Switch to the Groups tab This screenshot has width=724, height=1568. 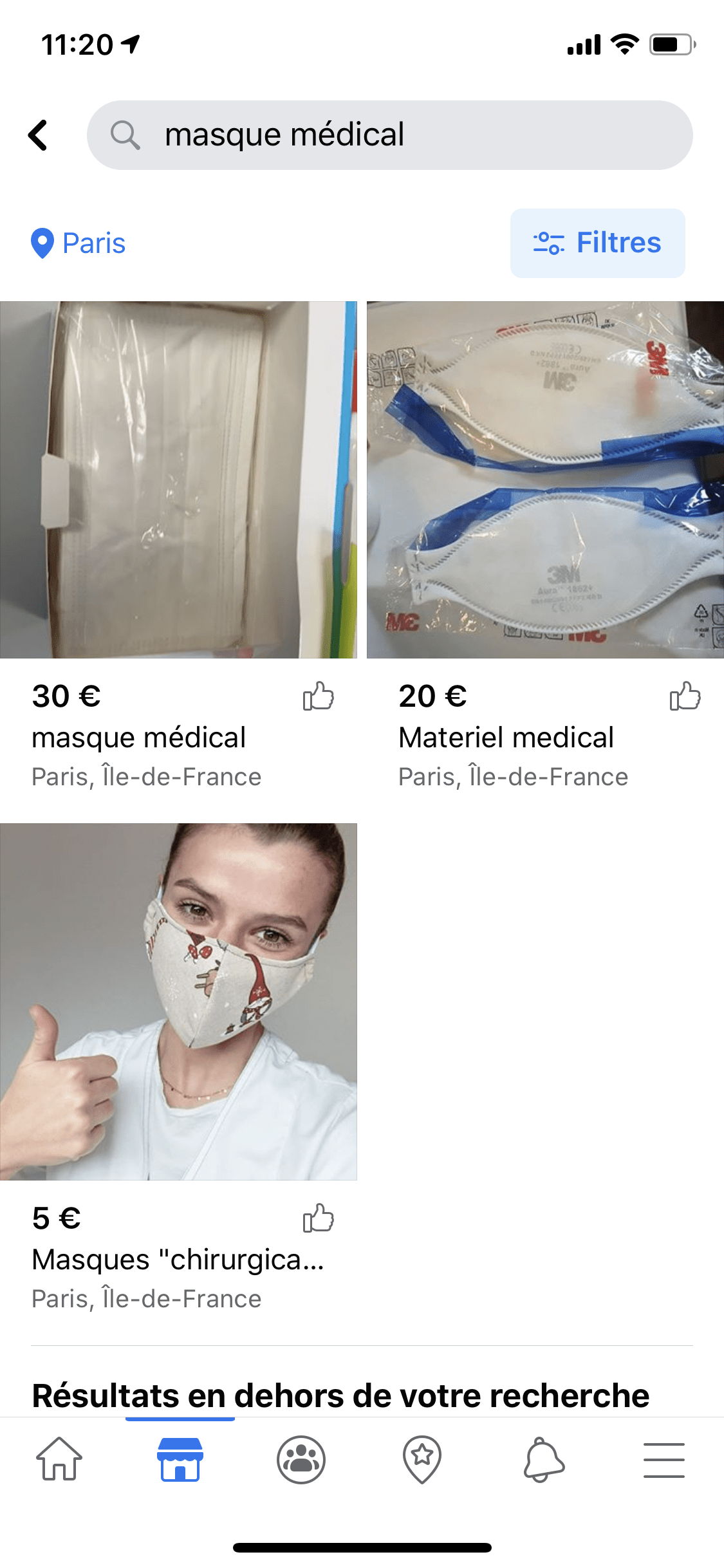point(301,1459)
